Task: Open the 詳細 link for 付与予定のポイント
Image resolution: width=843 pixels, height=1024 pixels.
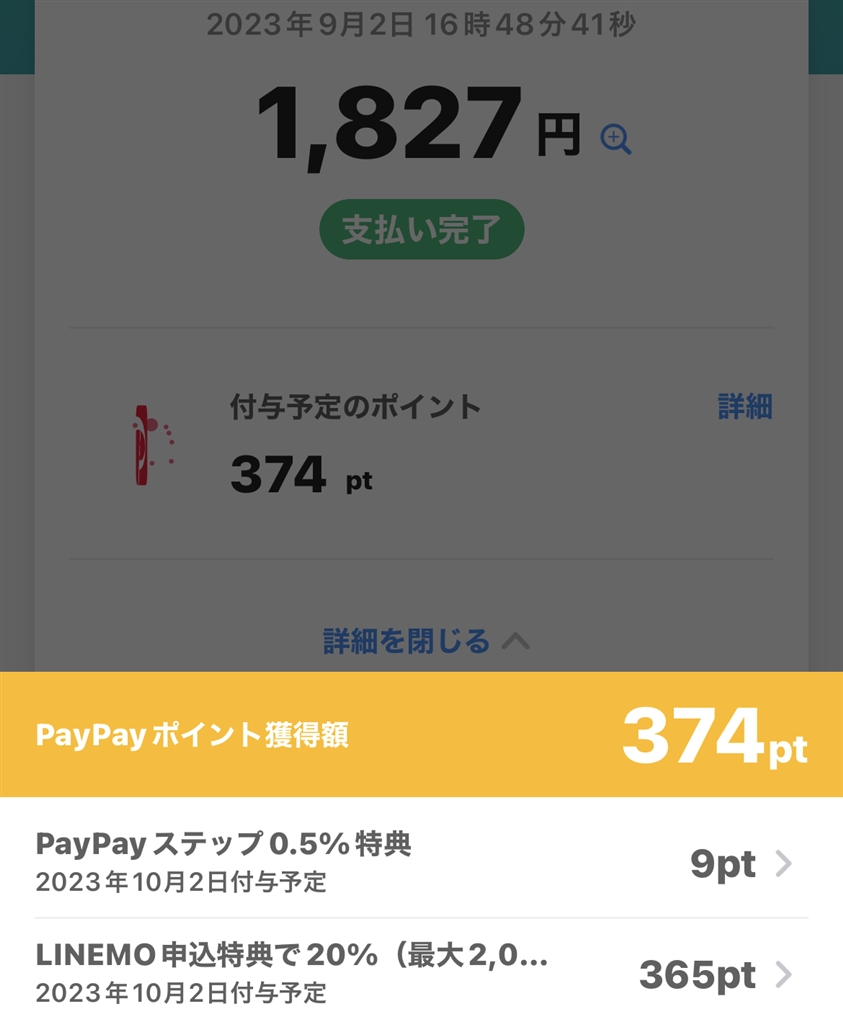Action: point(745,406)
